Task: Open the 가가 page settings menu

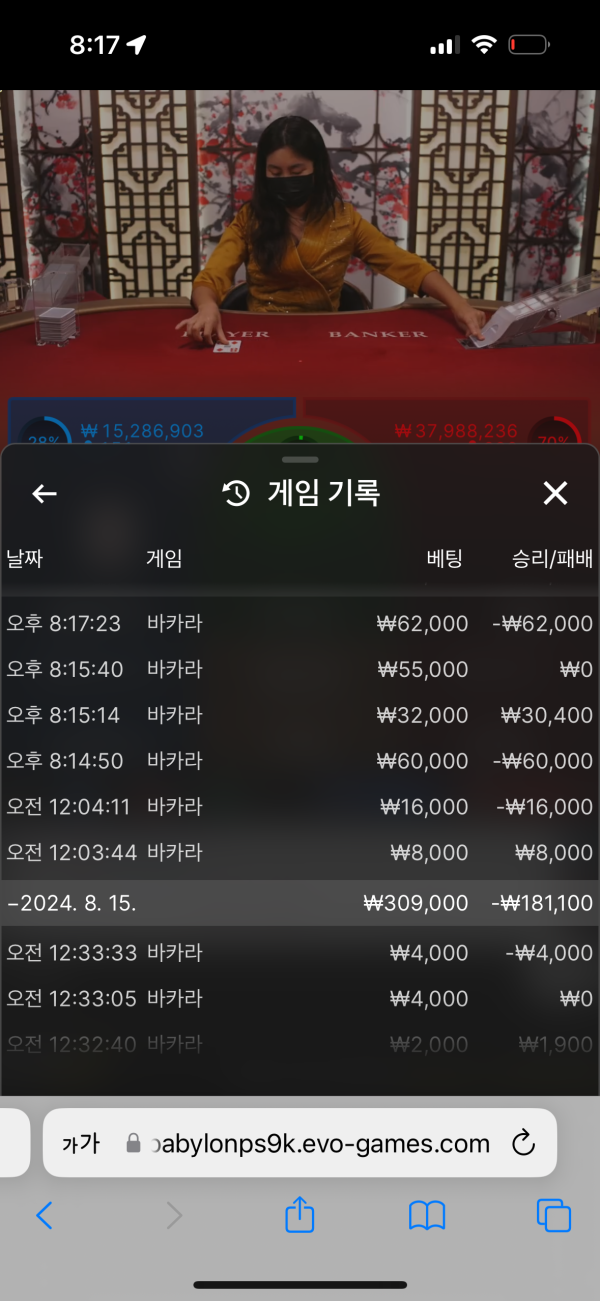Action: pyautogui.click(x=81, y=1143)
